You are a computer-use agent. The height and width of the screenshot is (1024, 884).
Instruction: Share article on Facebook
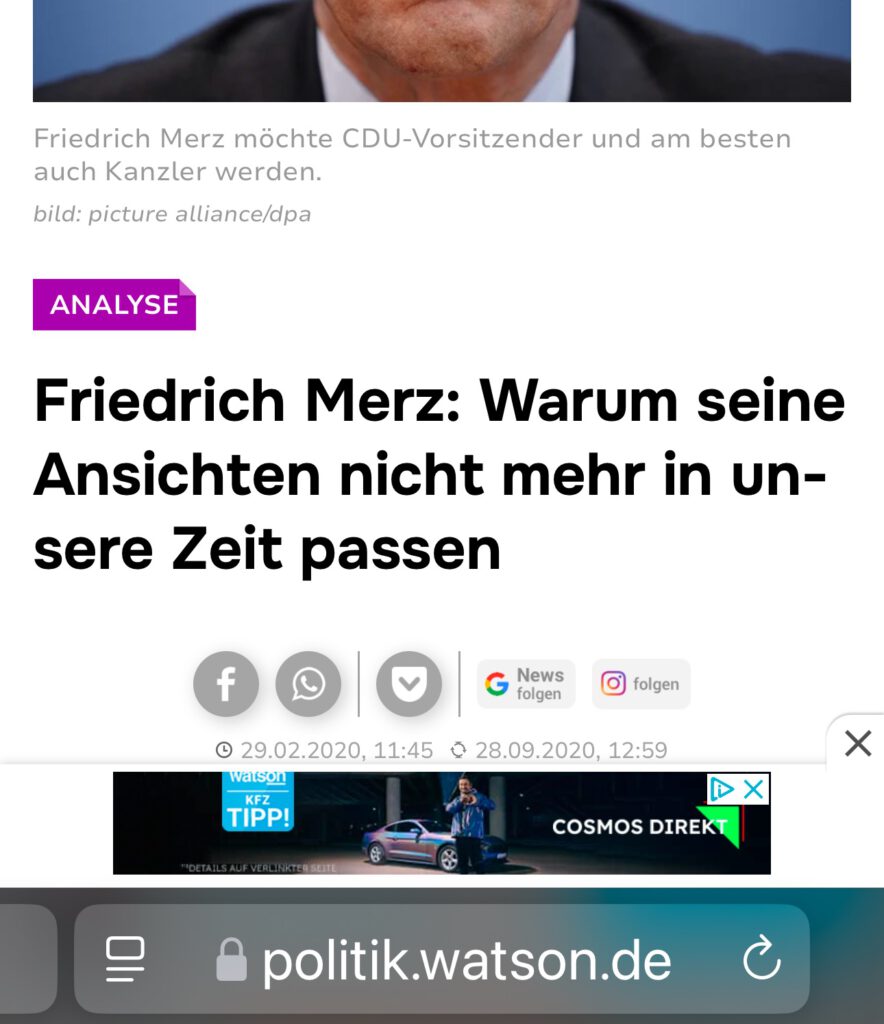(x=226, y=684)
